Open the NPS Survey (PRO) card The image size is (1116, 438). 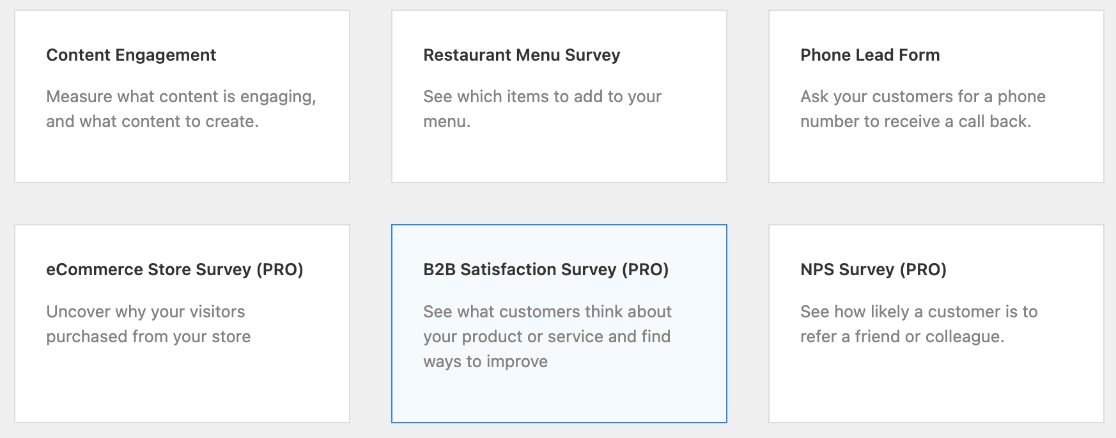click(x=935, y=323)
